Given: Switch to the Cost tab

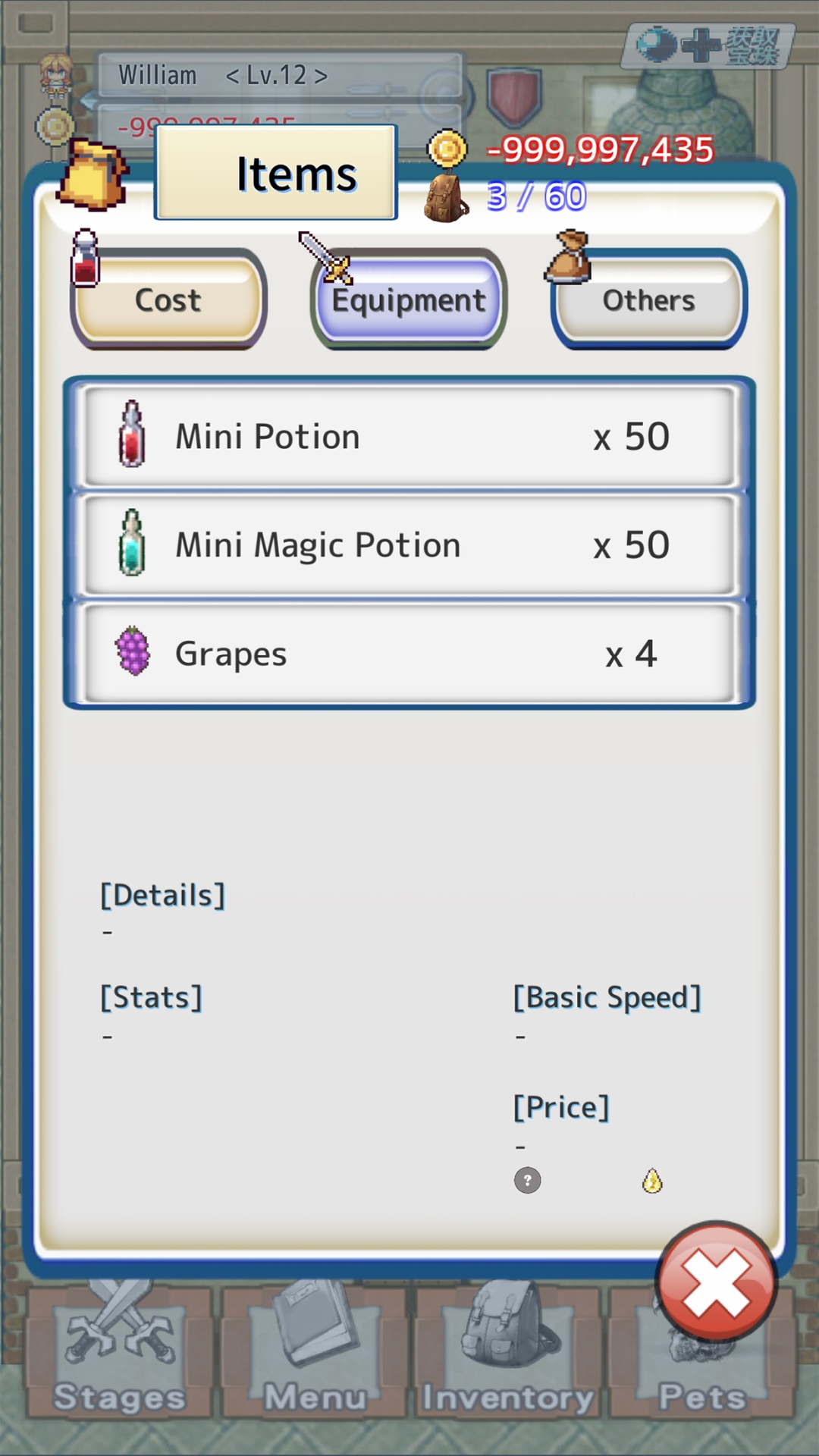Looking at the screenshot, I should point(168,300).
